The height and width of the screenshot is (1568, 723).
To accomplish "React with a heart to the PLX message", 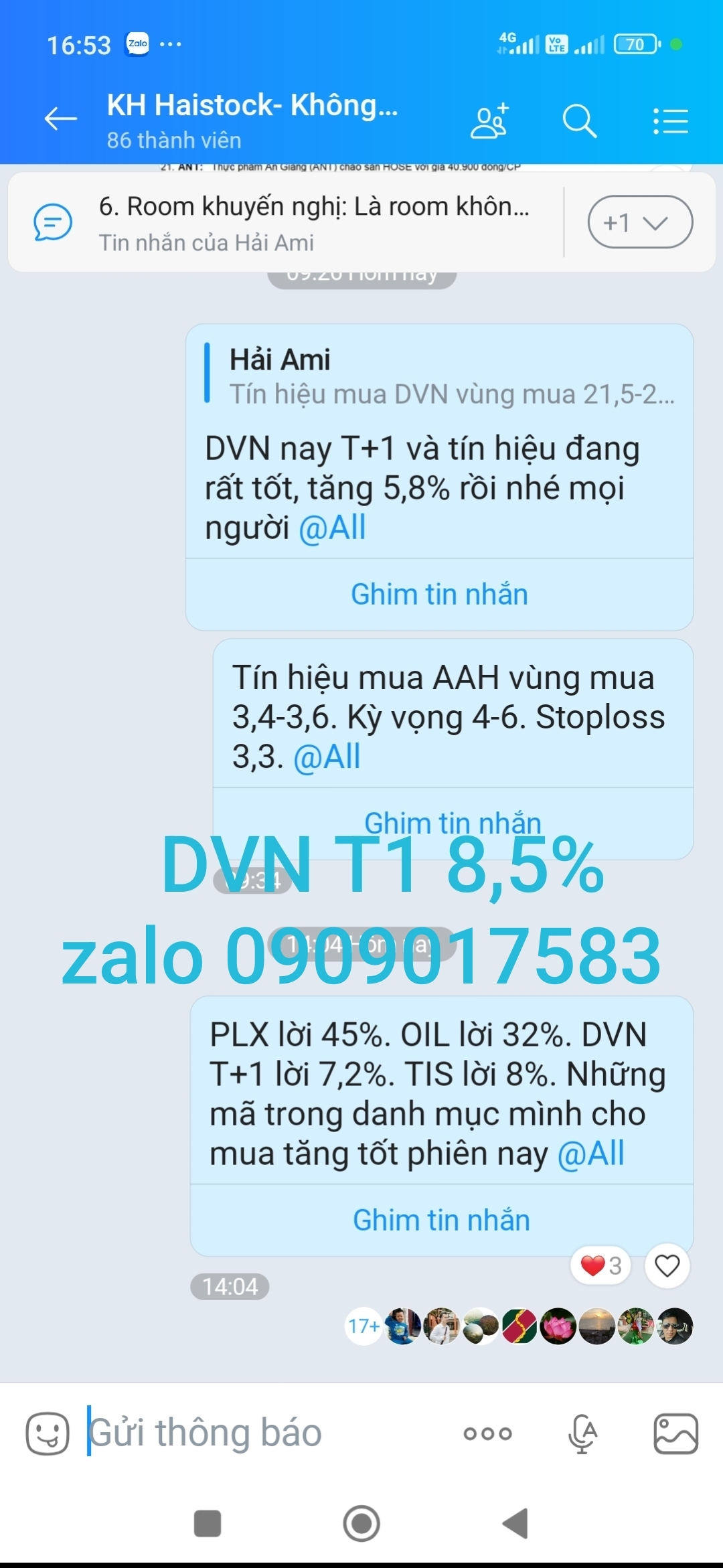I will (667, 1265).
